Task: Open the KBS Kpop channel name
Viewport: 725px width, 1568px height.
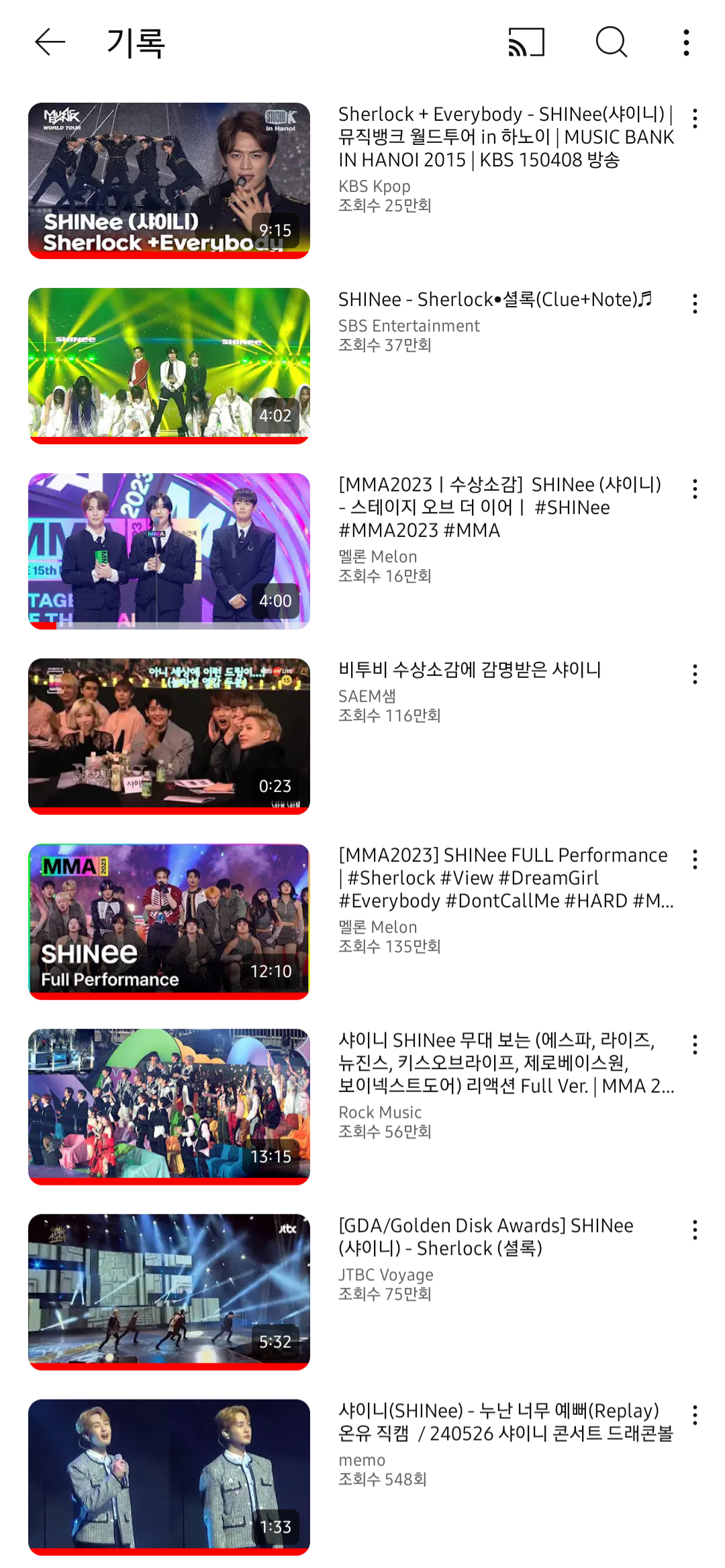Action: (374, 187)
